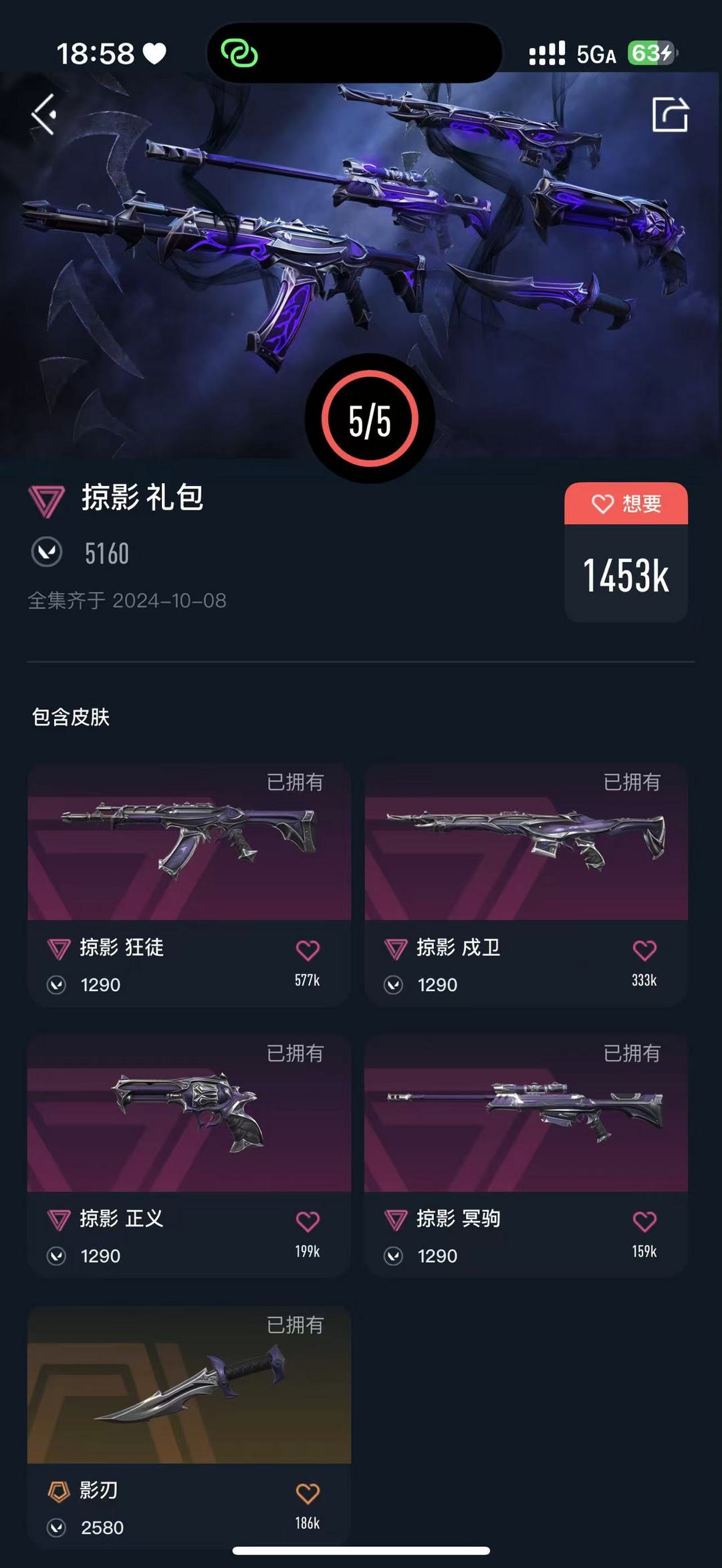
Task: Open the 掠影 戍卫 skin card
Action: point(526,884)
